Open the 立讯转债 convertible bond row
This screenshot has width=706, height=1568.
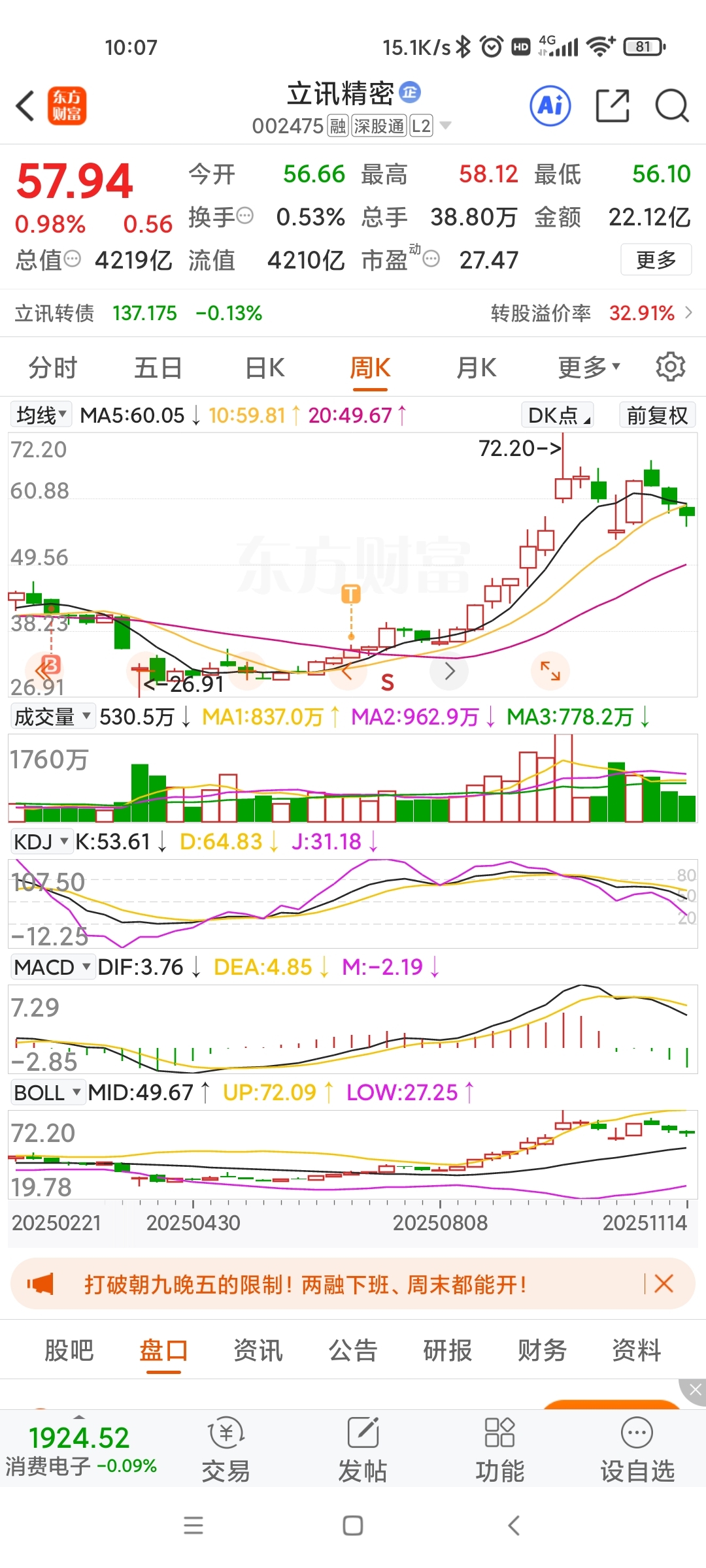[353, 313]
